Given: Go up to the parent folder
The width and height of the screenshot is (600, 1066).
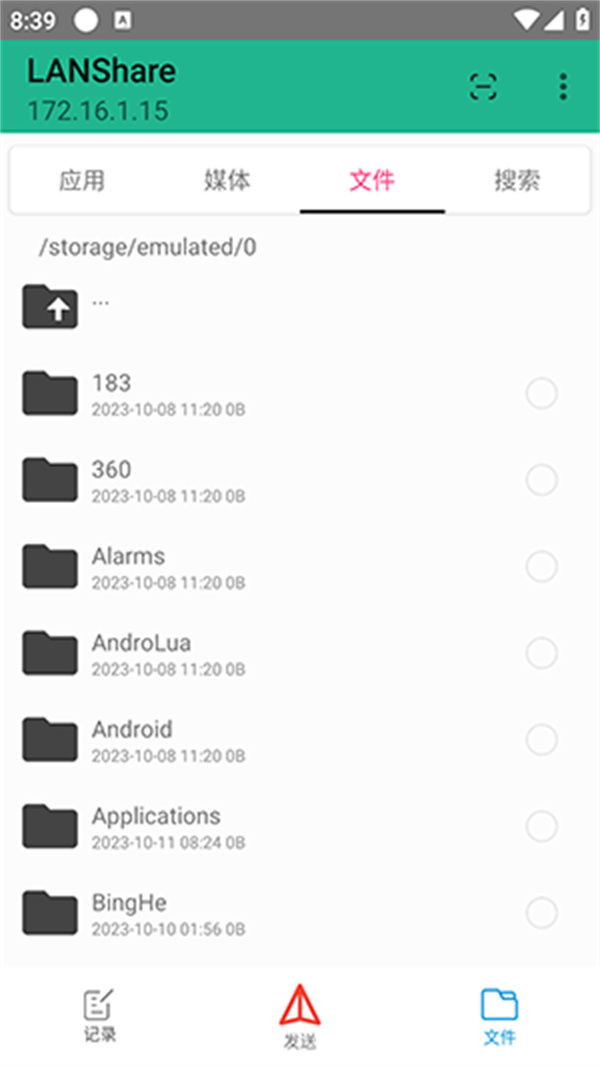Looking at the screenshot, I should (x=50, y=306).
